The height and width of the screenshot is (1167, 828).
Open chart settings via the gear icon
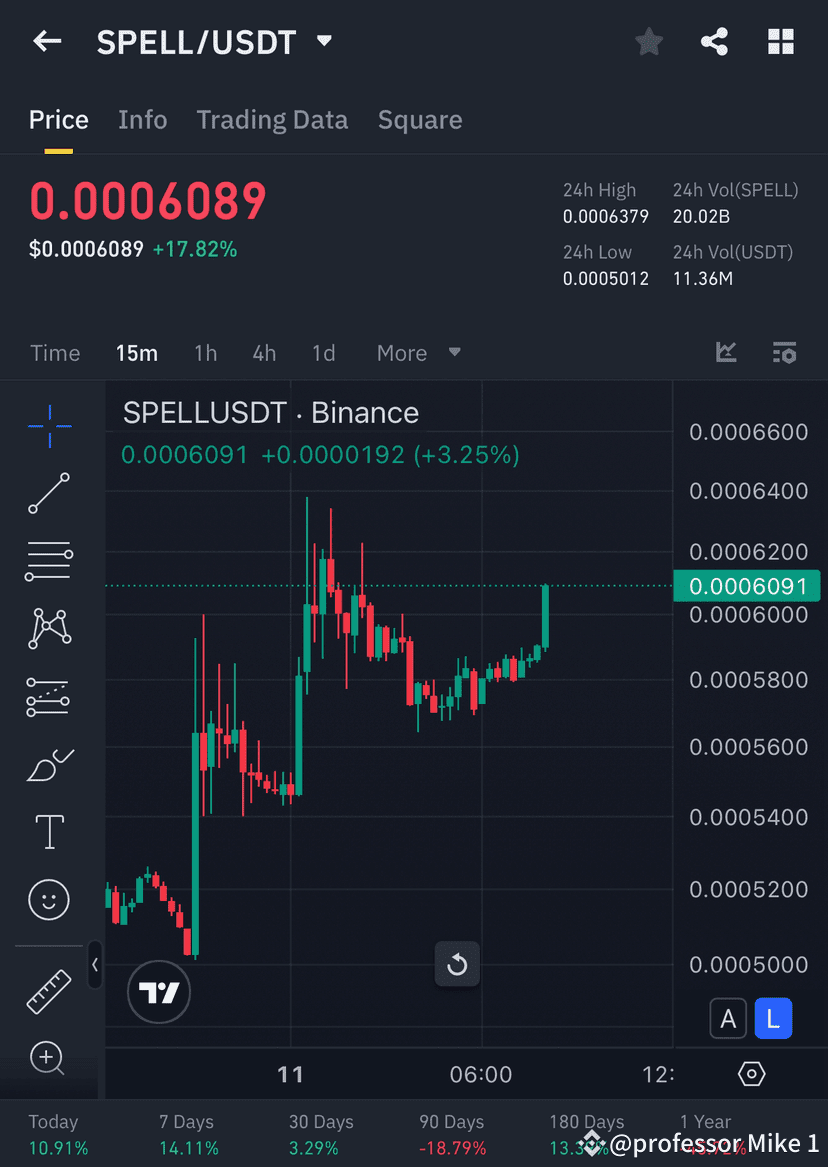[x=751, y=1073]
